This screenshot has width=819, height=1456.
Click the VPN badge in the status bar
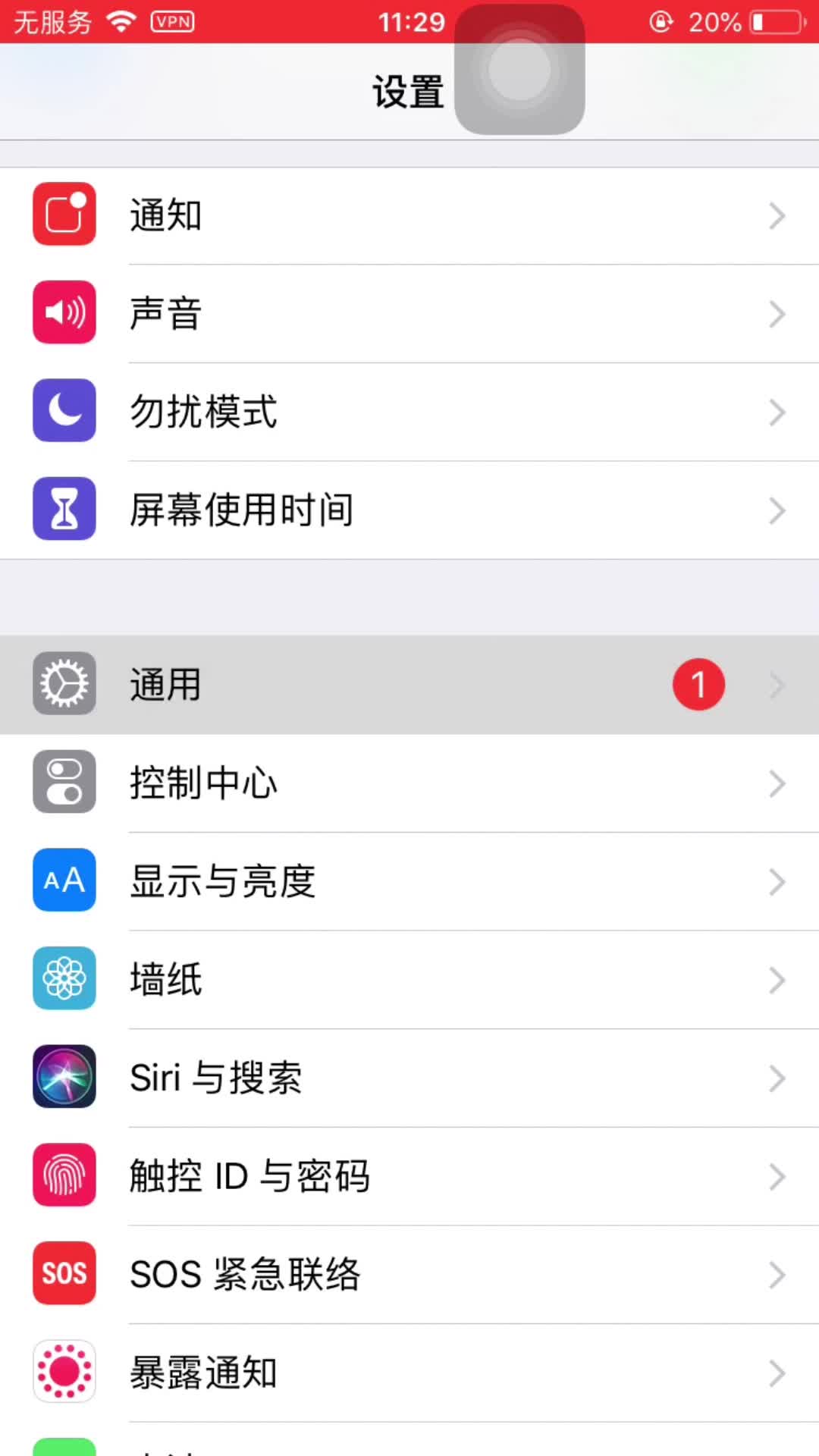(x=173, y=22)
